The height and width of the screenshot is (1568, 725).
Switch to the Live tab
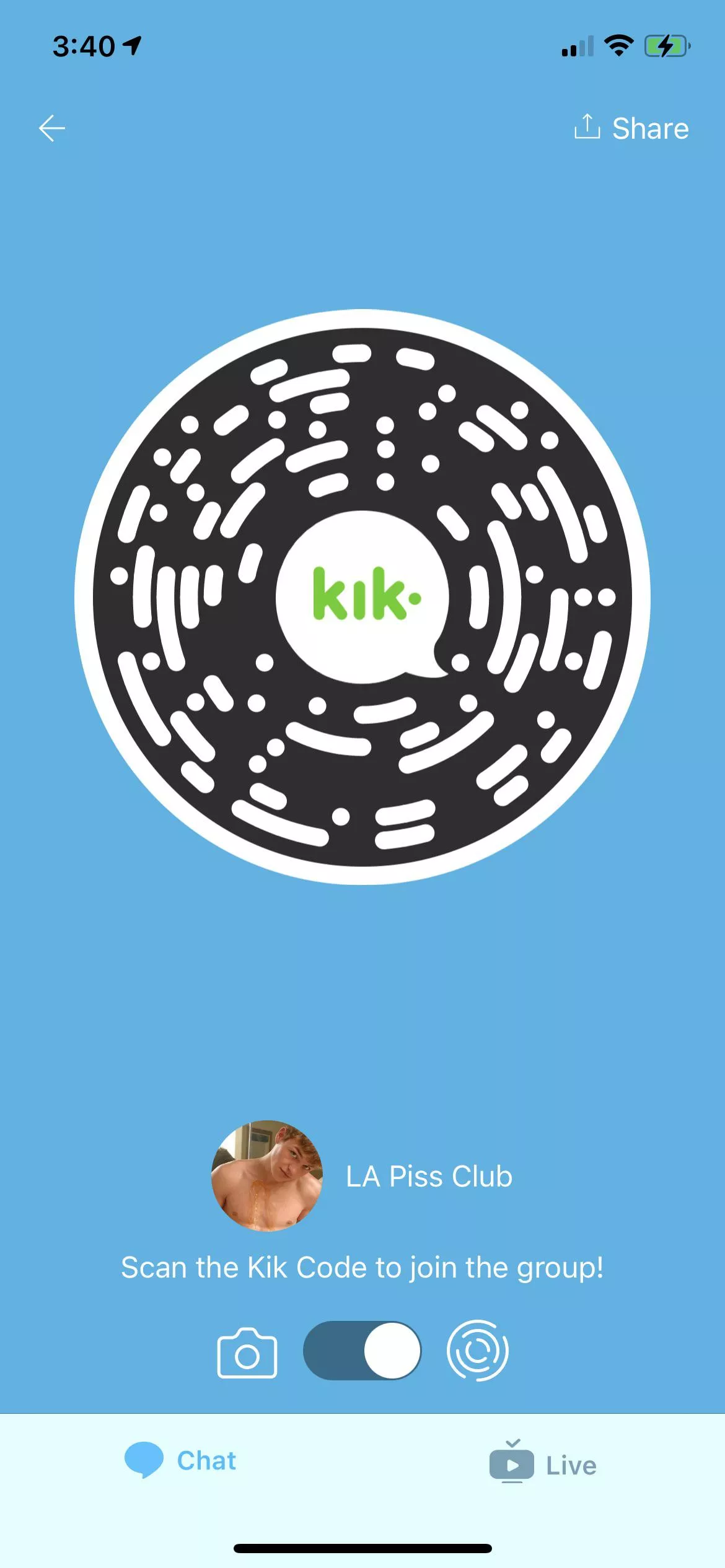(543, 1465)
